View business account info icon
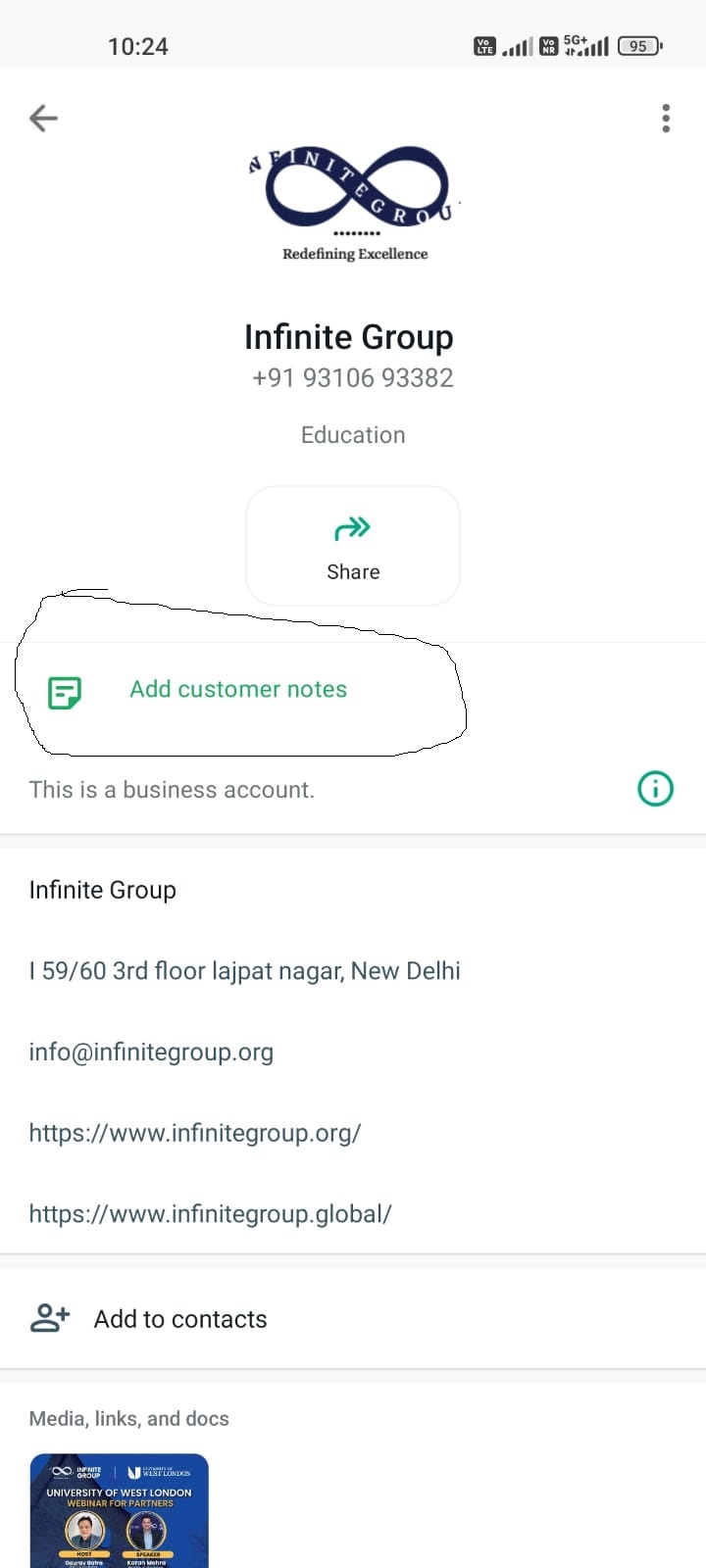 pyautogui.click(x=655, y=788)
